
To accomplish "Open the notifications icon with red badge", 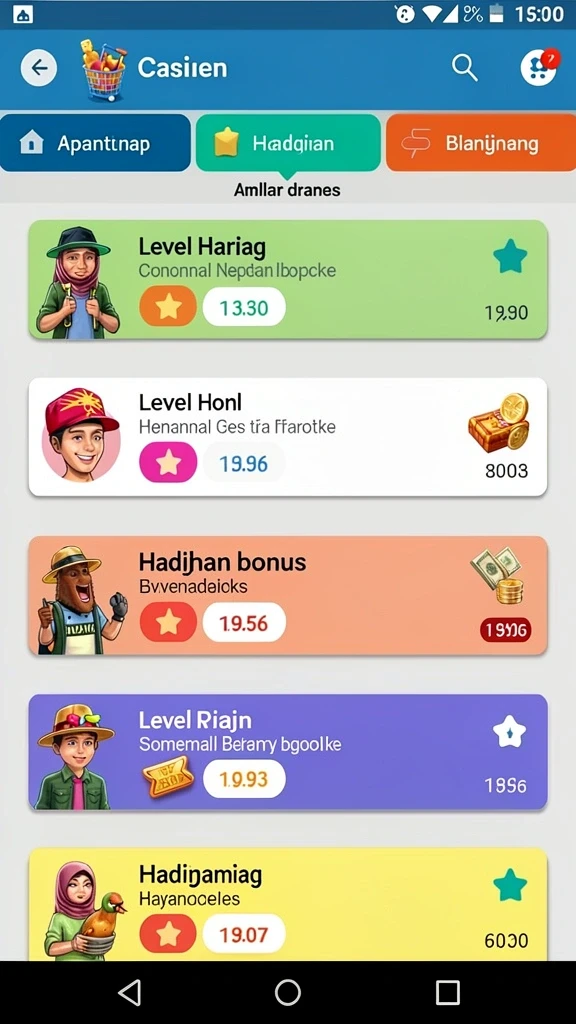I will pos(539,67).
